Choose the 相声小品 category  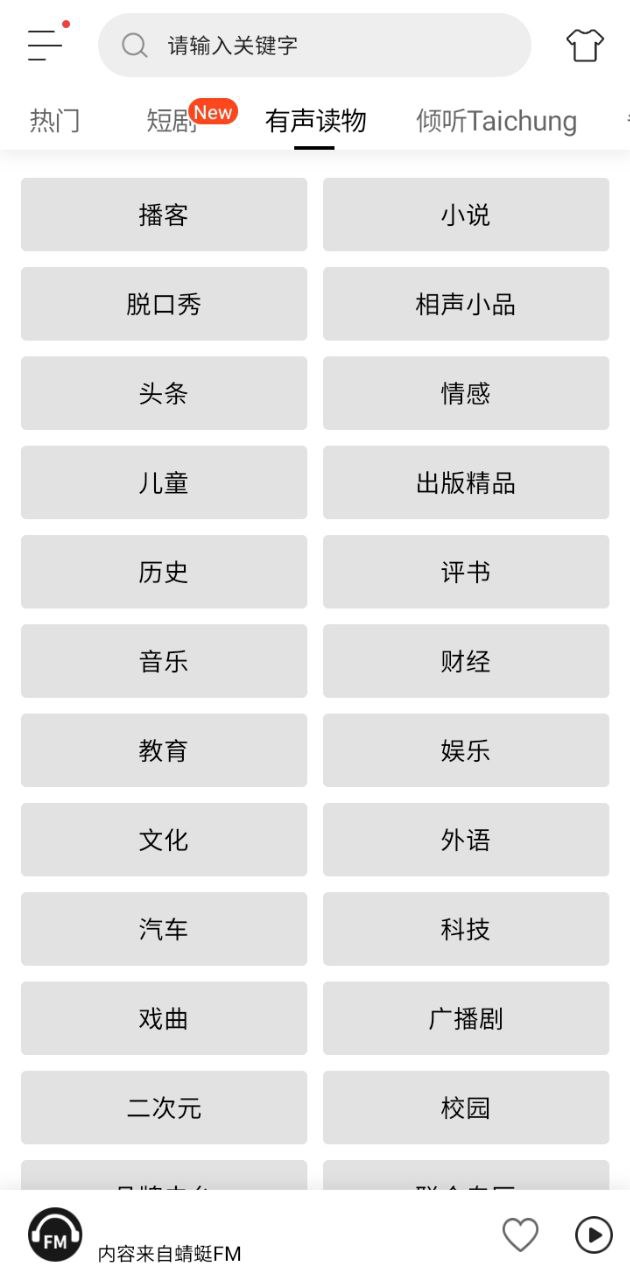(x=466, y=304)
